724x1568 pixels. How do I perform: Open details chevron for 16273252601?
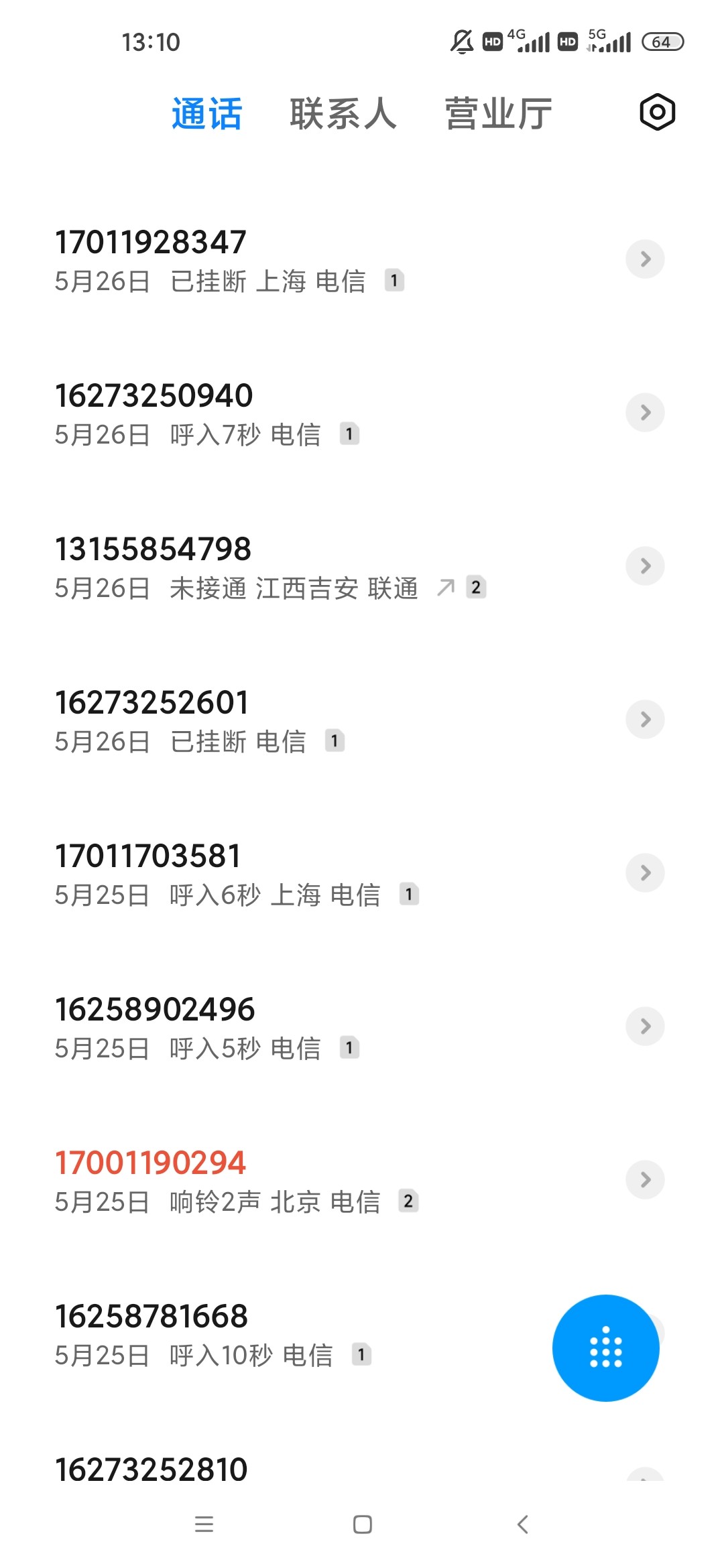(x=645, y=719)
